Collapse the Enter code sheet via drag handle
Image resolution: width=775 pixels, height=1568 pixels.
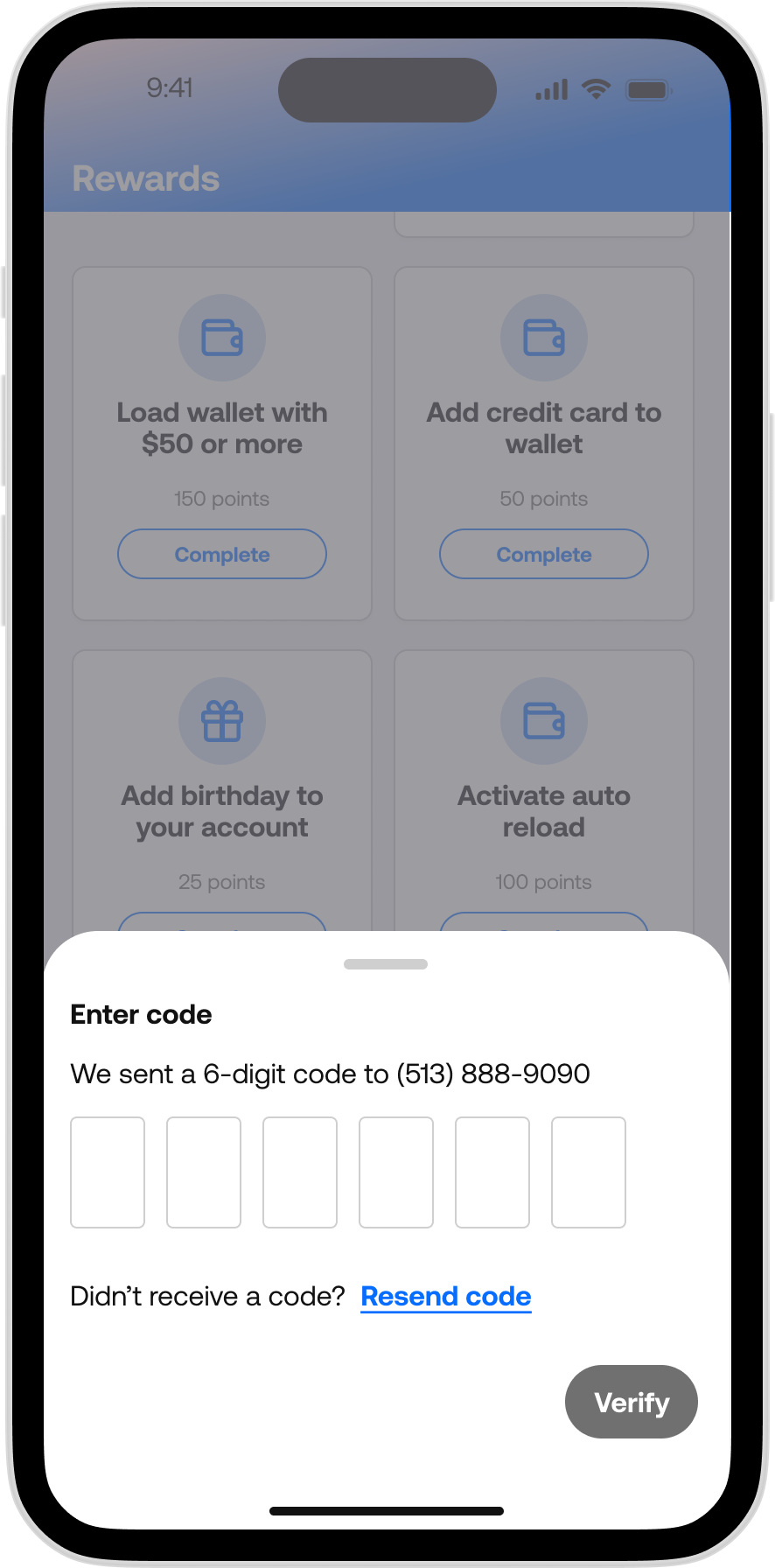click(x=386, y=963)
